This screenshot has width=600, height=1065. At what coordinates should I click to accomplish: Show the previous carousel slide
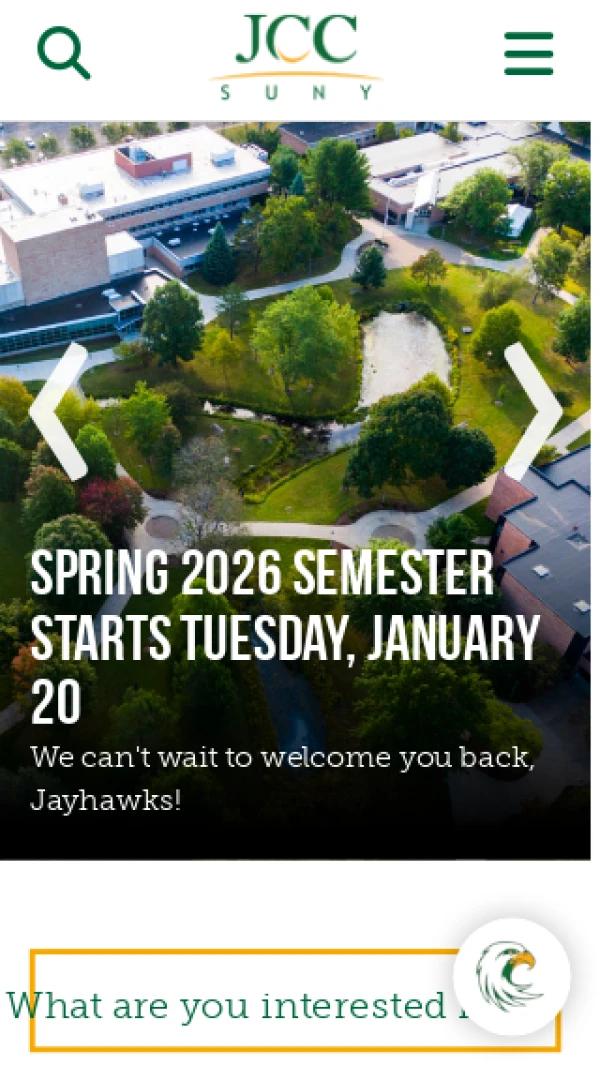click(x=58, y=411)
